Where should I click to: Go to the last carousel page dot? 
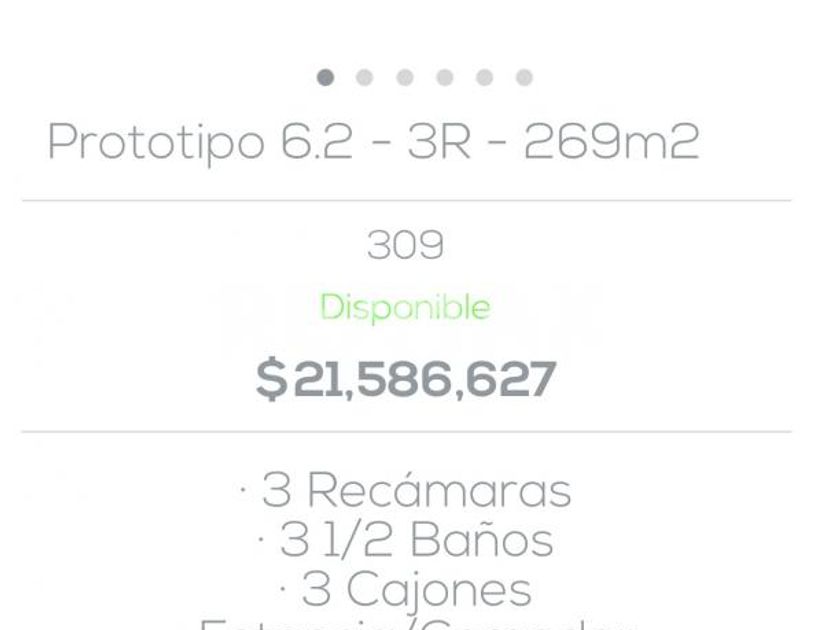click(524, 77)
